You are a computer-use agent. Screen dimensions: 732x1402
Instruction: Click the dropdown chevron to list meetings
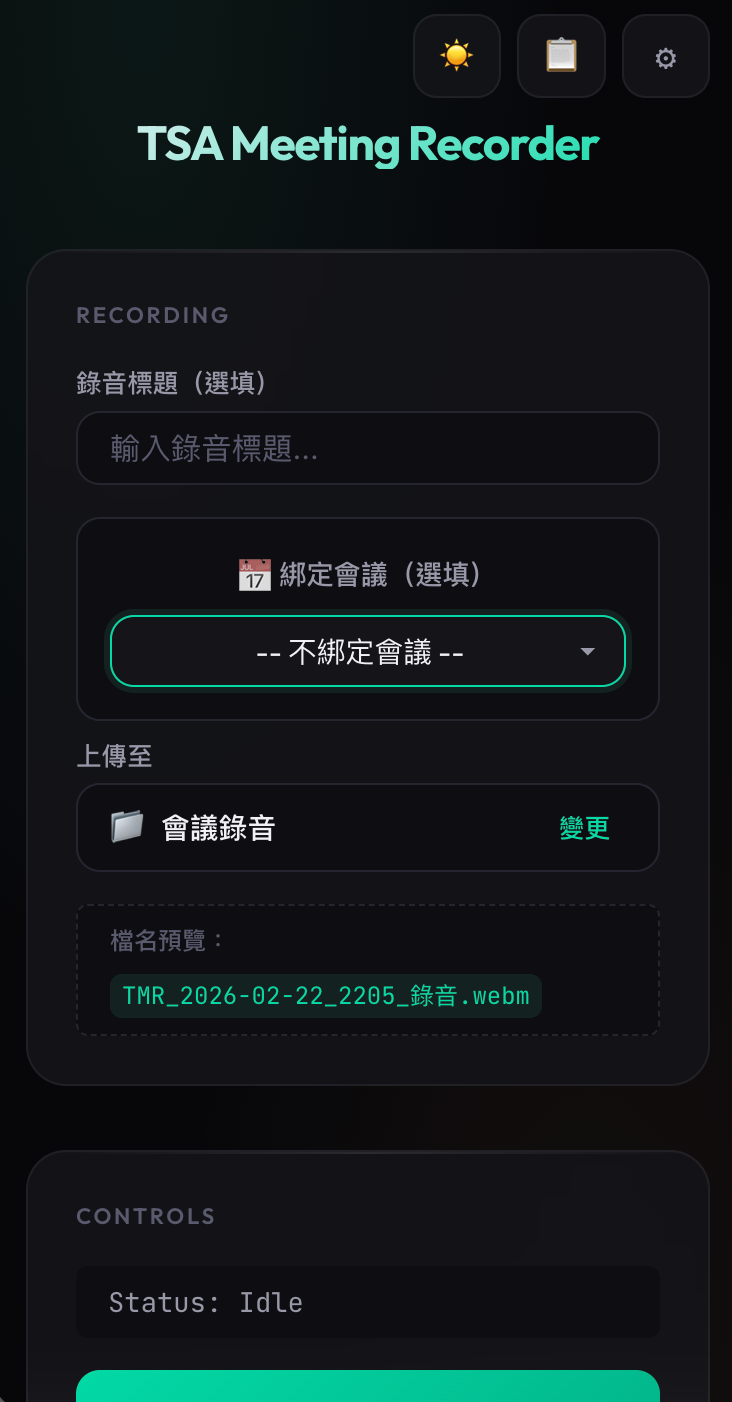tap(588, 651)
